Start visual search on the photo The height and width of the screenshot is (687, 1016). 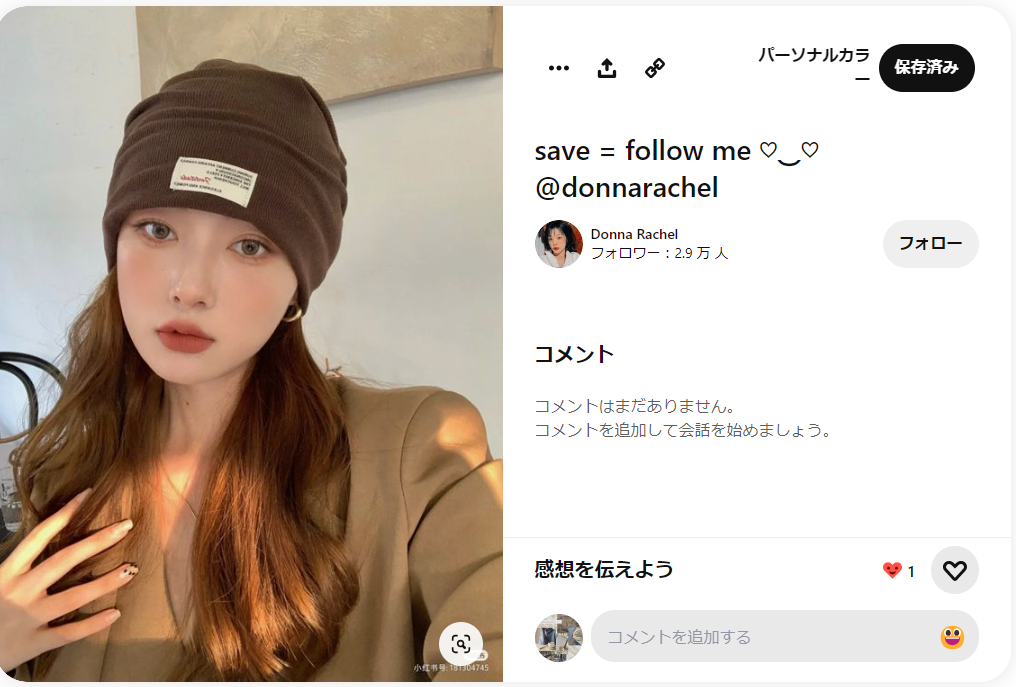(461, 644)
